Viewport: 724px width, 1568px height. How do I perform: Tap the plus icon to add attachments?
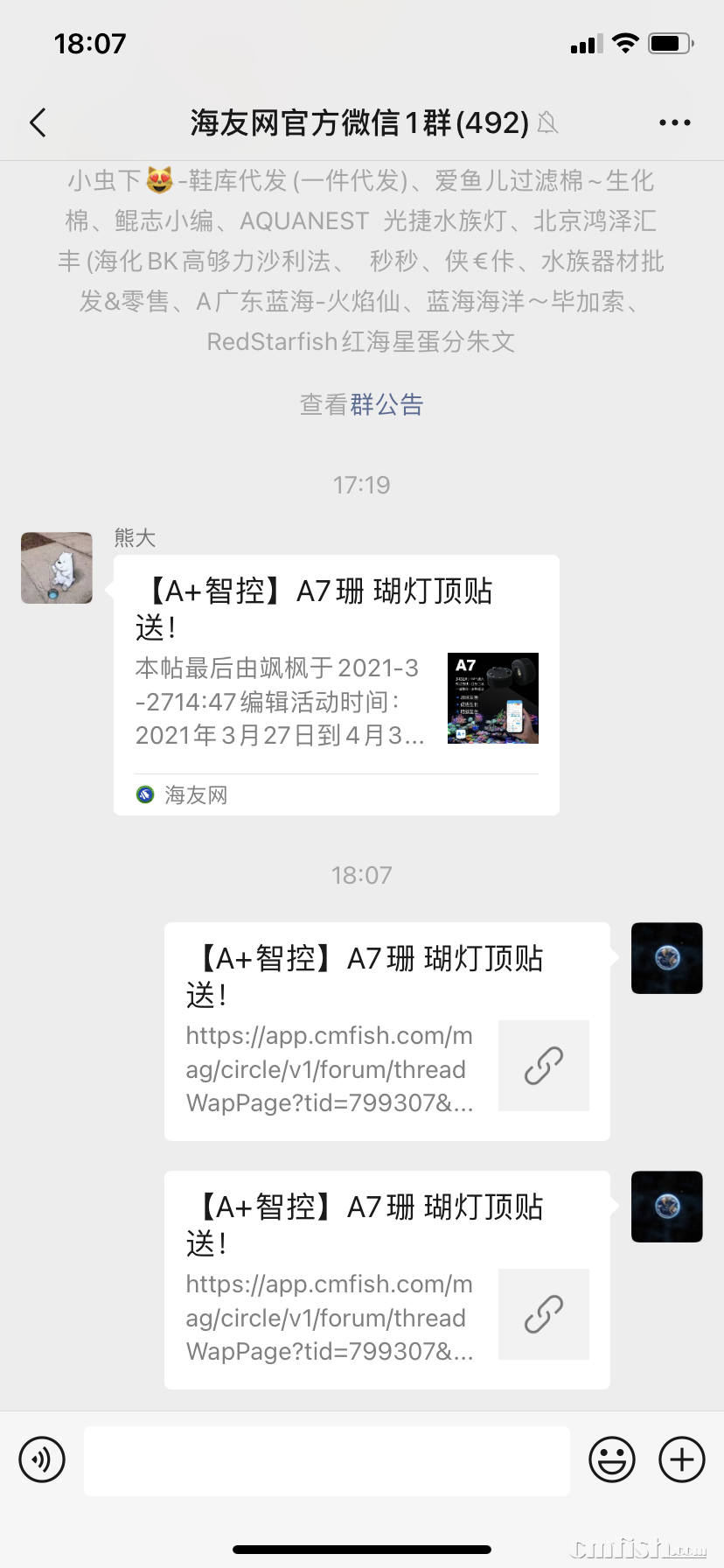tap(681, 1459)
